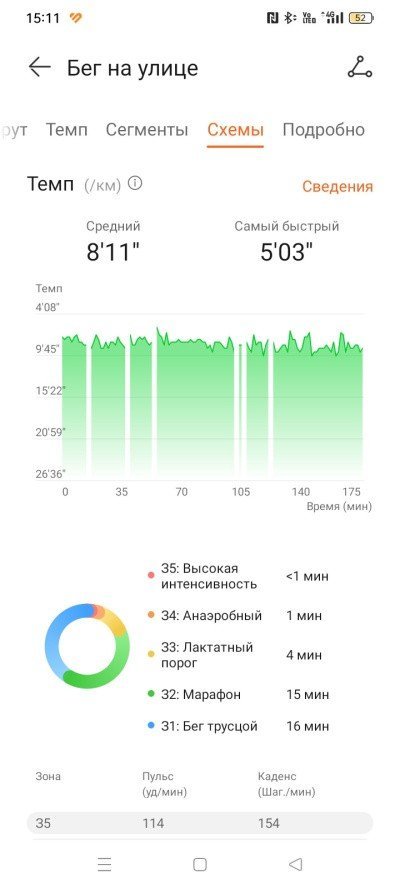Screen dimensions: 400x889
Task: Tap the system home button
Action: (199, 864)
